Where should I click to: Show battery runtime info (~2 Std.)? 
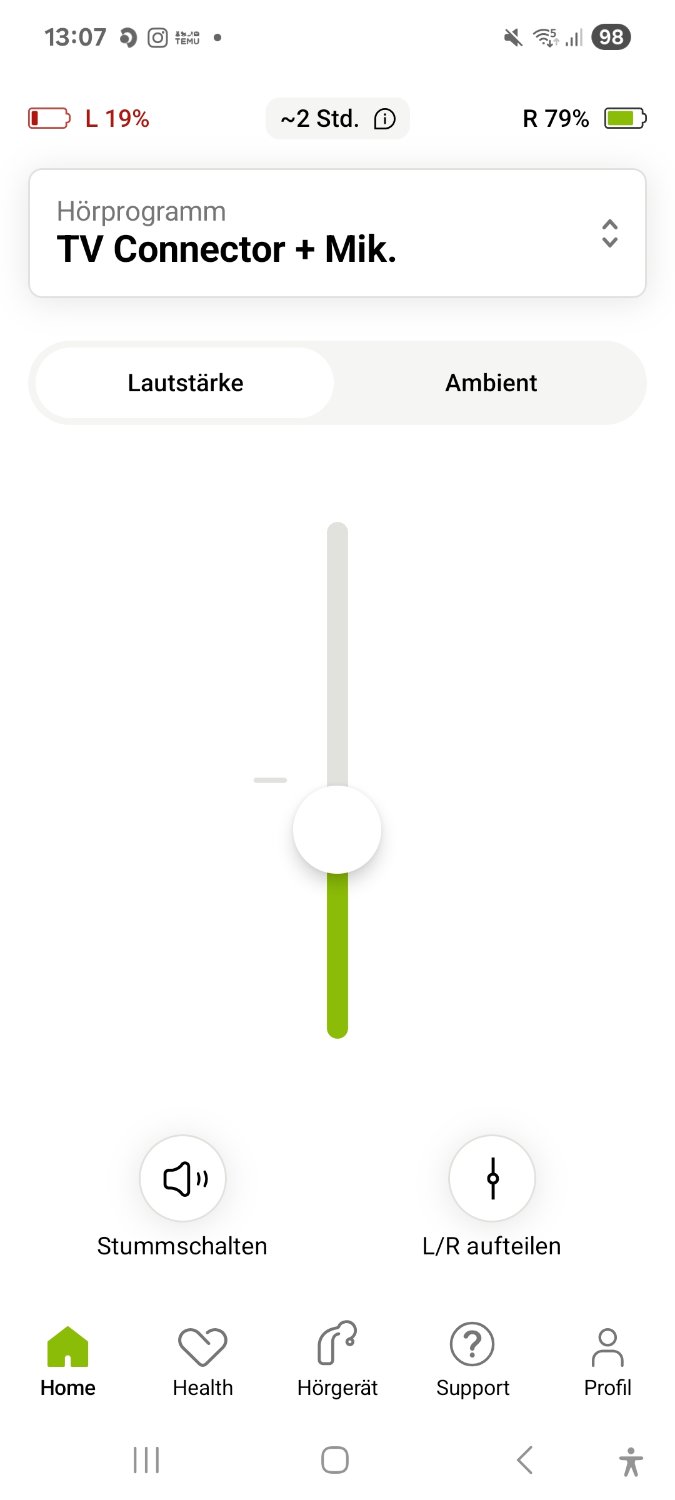(x=338, y=119)
